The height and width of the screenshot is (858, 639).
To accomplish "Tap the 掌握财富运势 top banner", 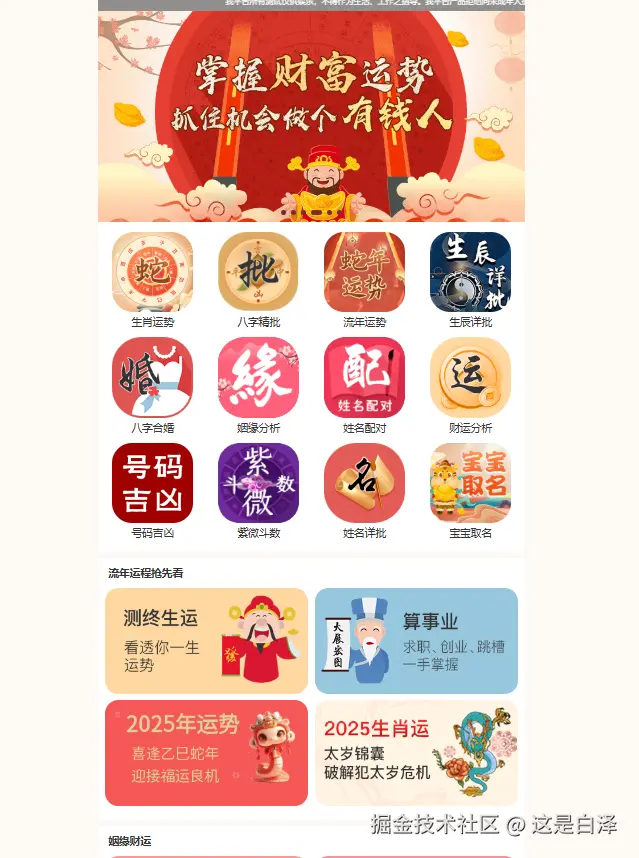I will point(311,115).
